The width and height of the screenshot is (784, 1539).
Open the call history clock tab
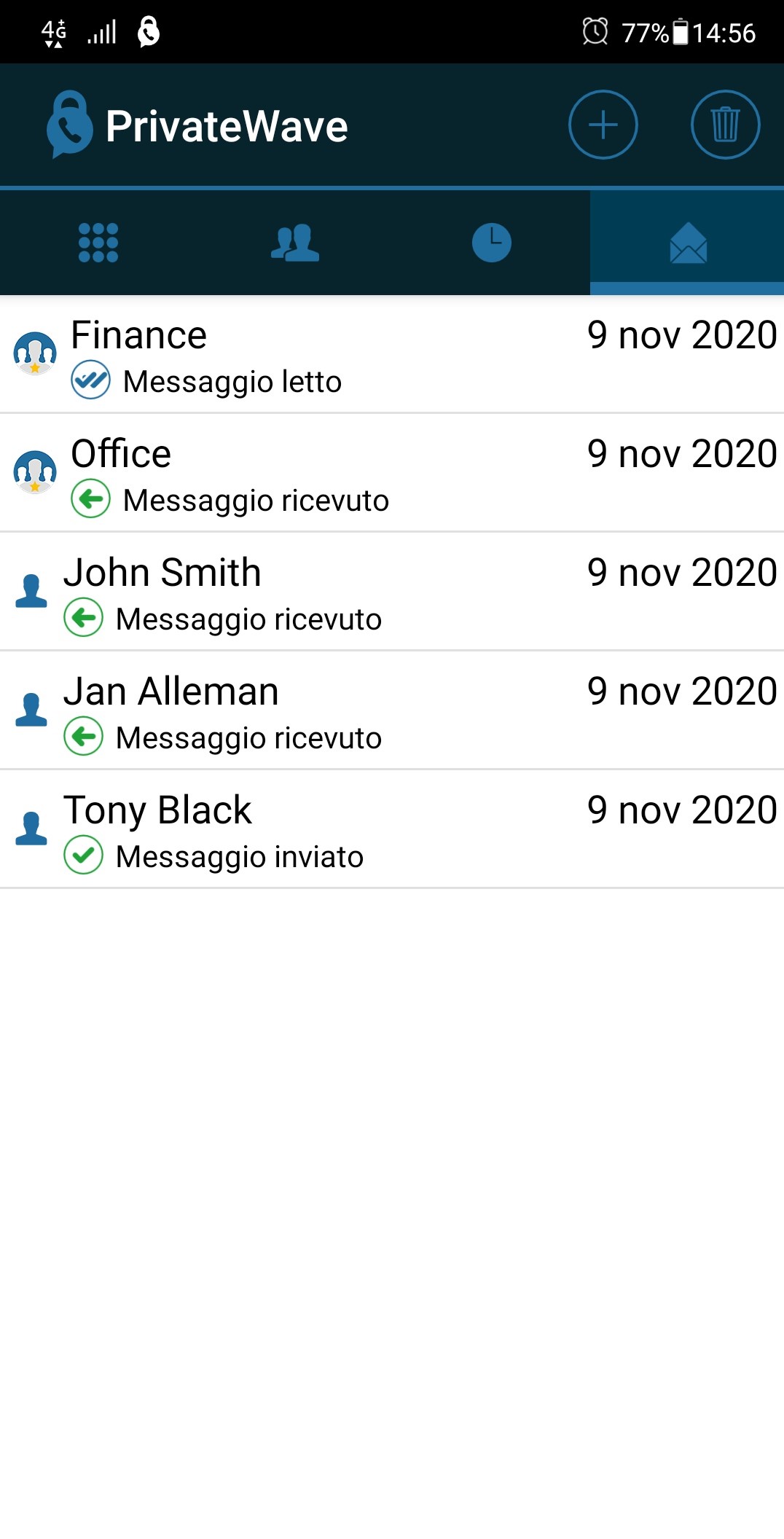click(491, 243)
